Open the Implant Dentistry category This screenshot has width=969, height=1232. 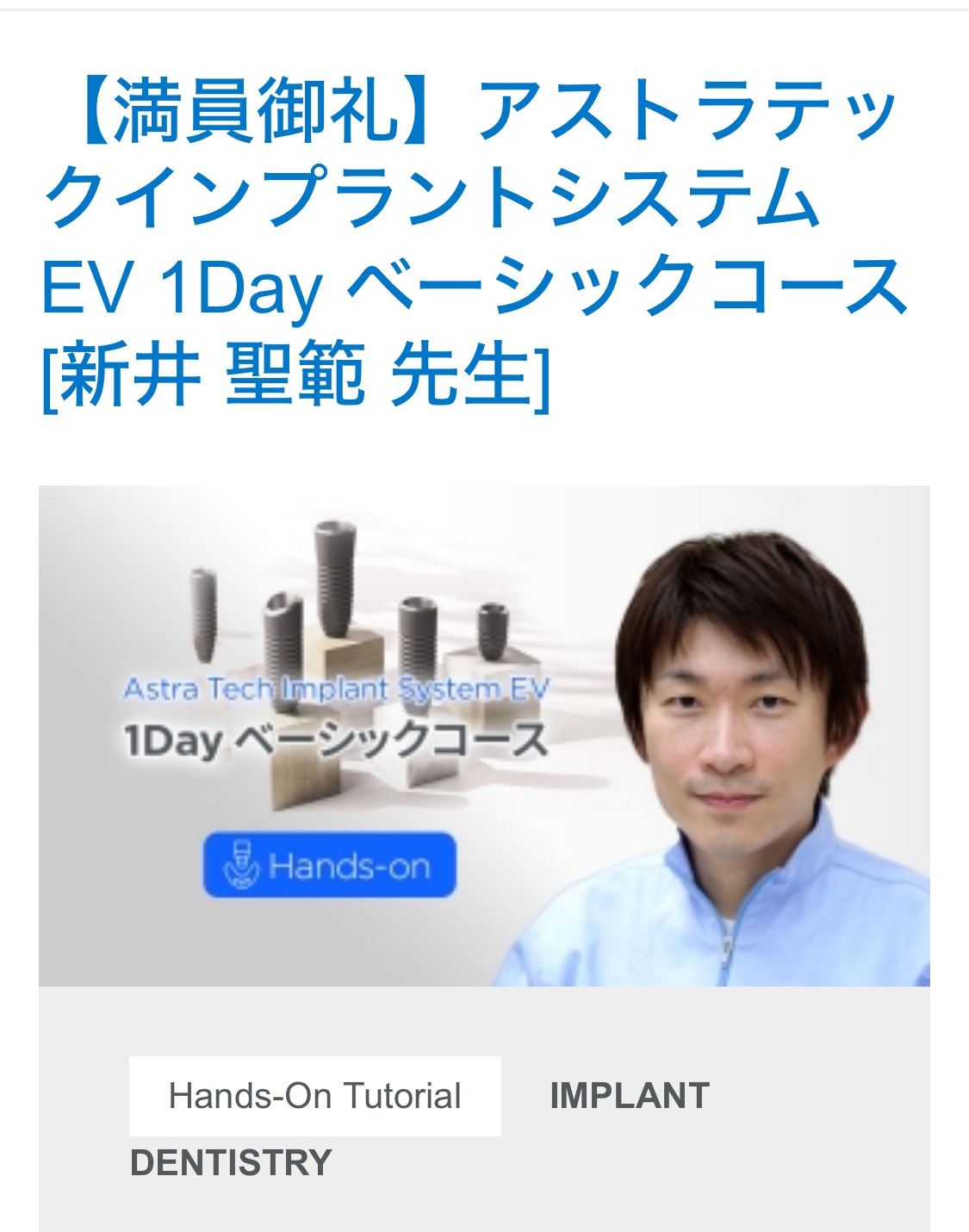tap(629, 1096)
